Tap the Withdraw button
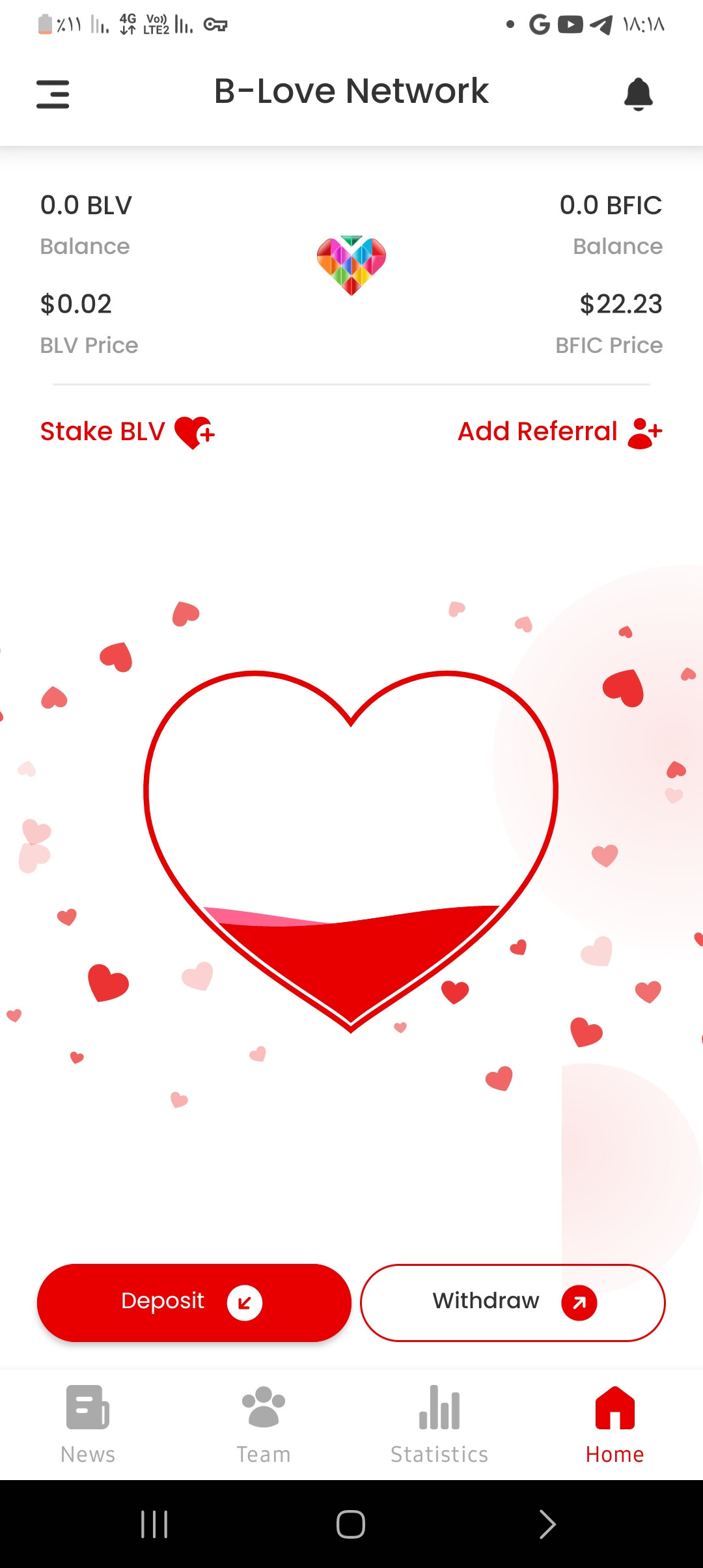 pyautogui.click(x=513, y=1302)
